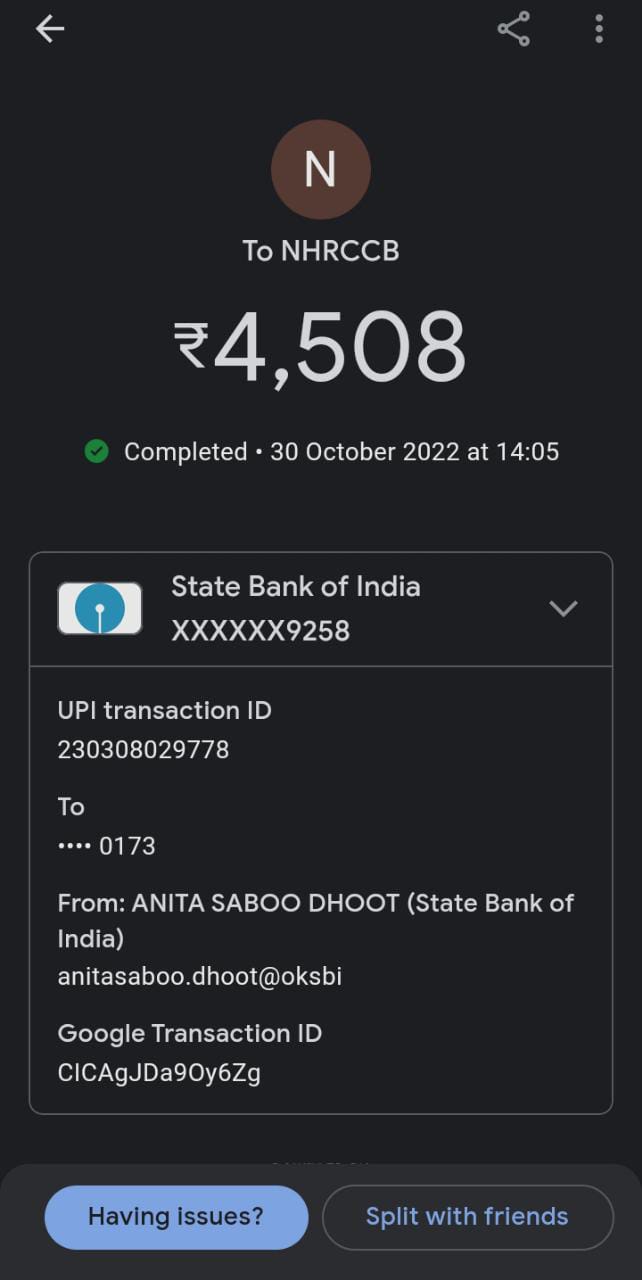Collapse the State Bank of India details
642x1280 pixels.
click(x=563, y=608)
